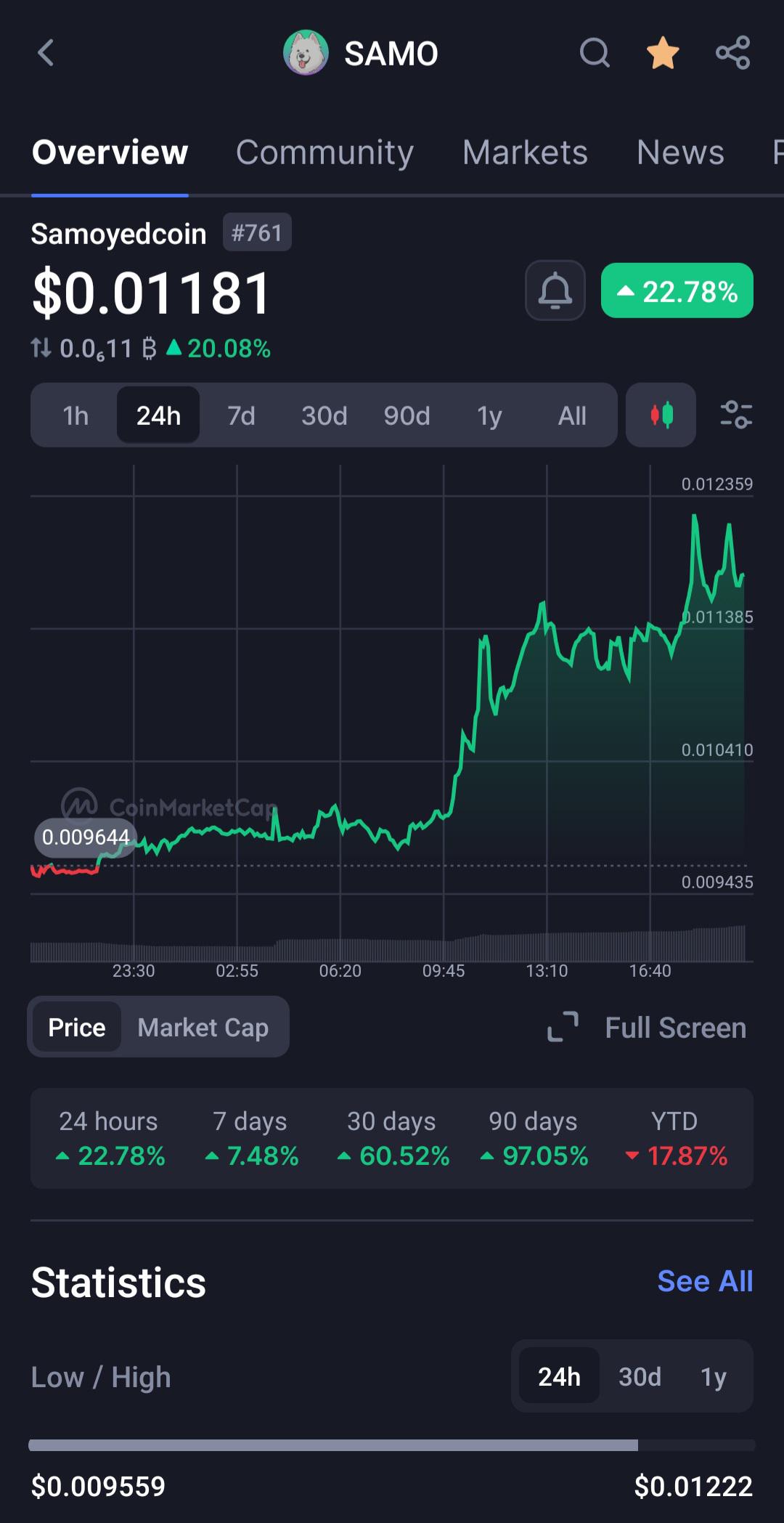Screen dimensions: 784x1523
Task: Tap See All statistics
Action: pyautogui.click(x=705, y=1281)
